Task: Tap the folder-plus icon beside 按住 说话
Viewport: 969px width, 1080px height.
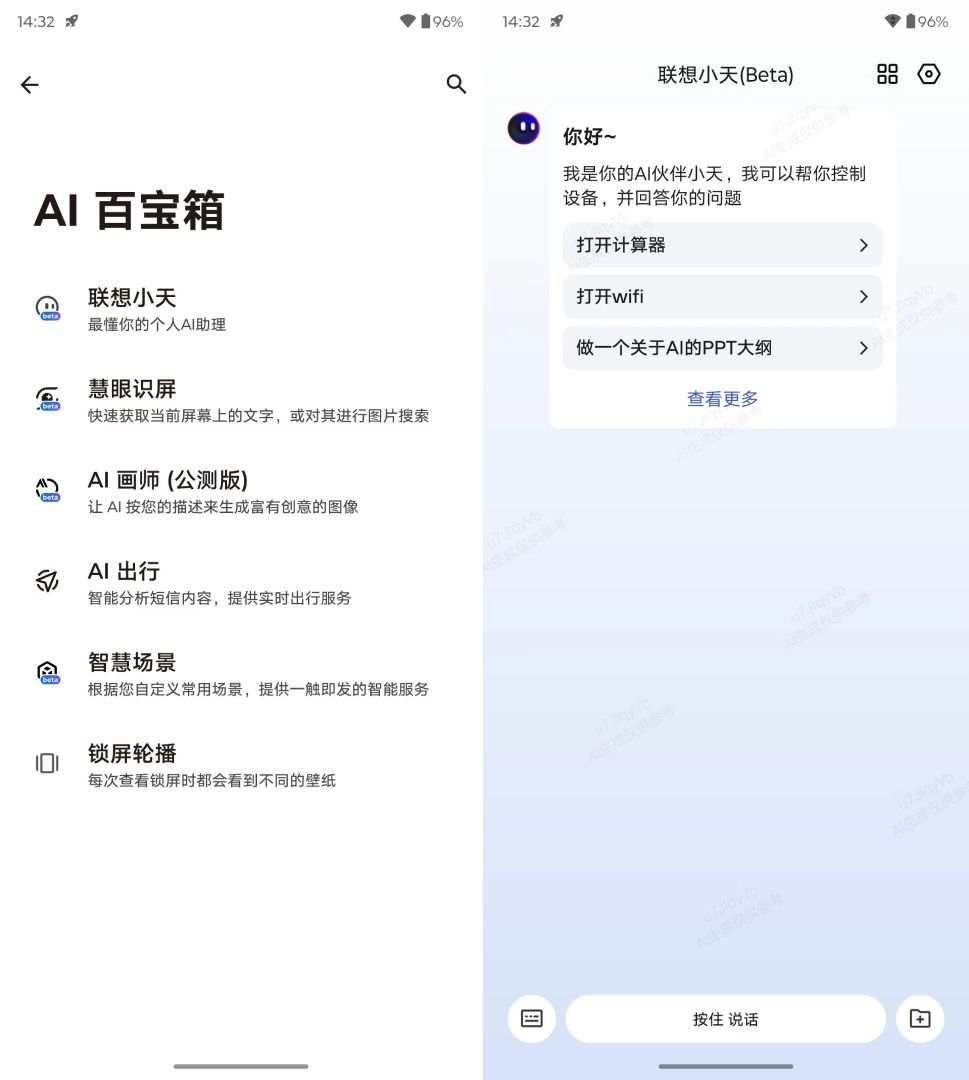Action: coord(920,1019)
